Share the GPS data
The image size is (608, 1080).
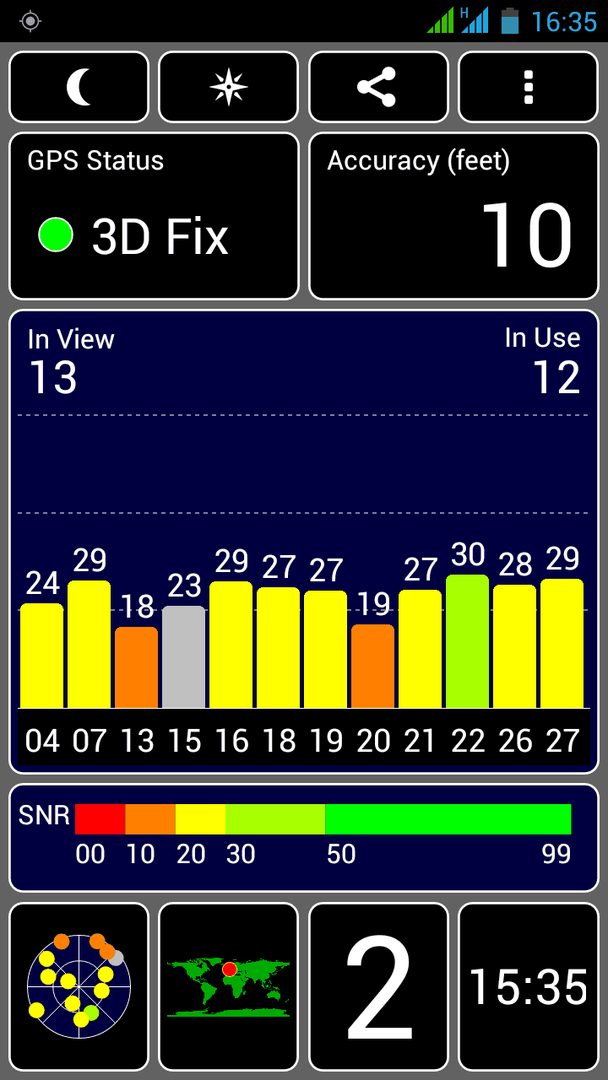click(378, 87)
